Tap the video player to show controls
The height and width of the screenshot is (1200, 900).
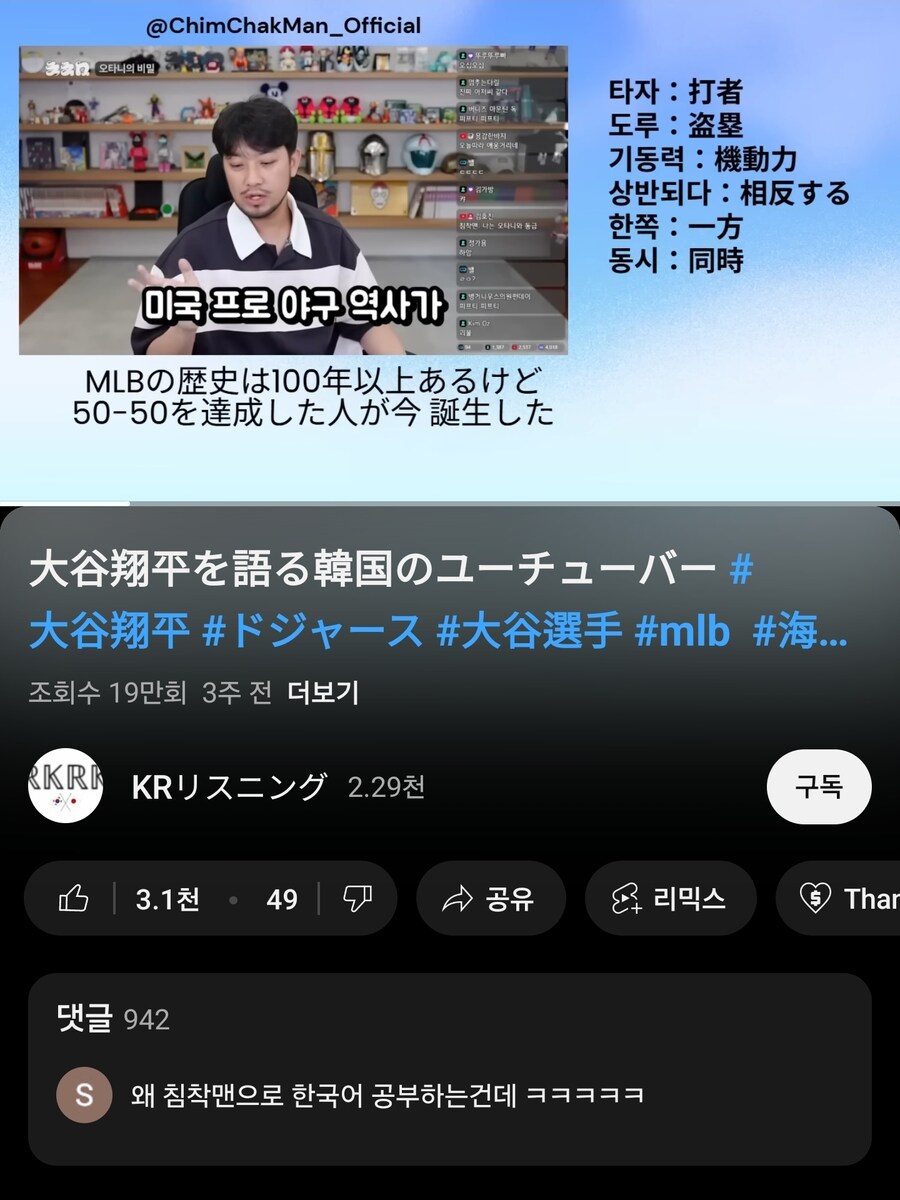pos(450,250)
